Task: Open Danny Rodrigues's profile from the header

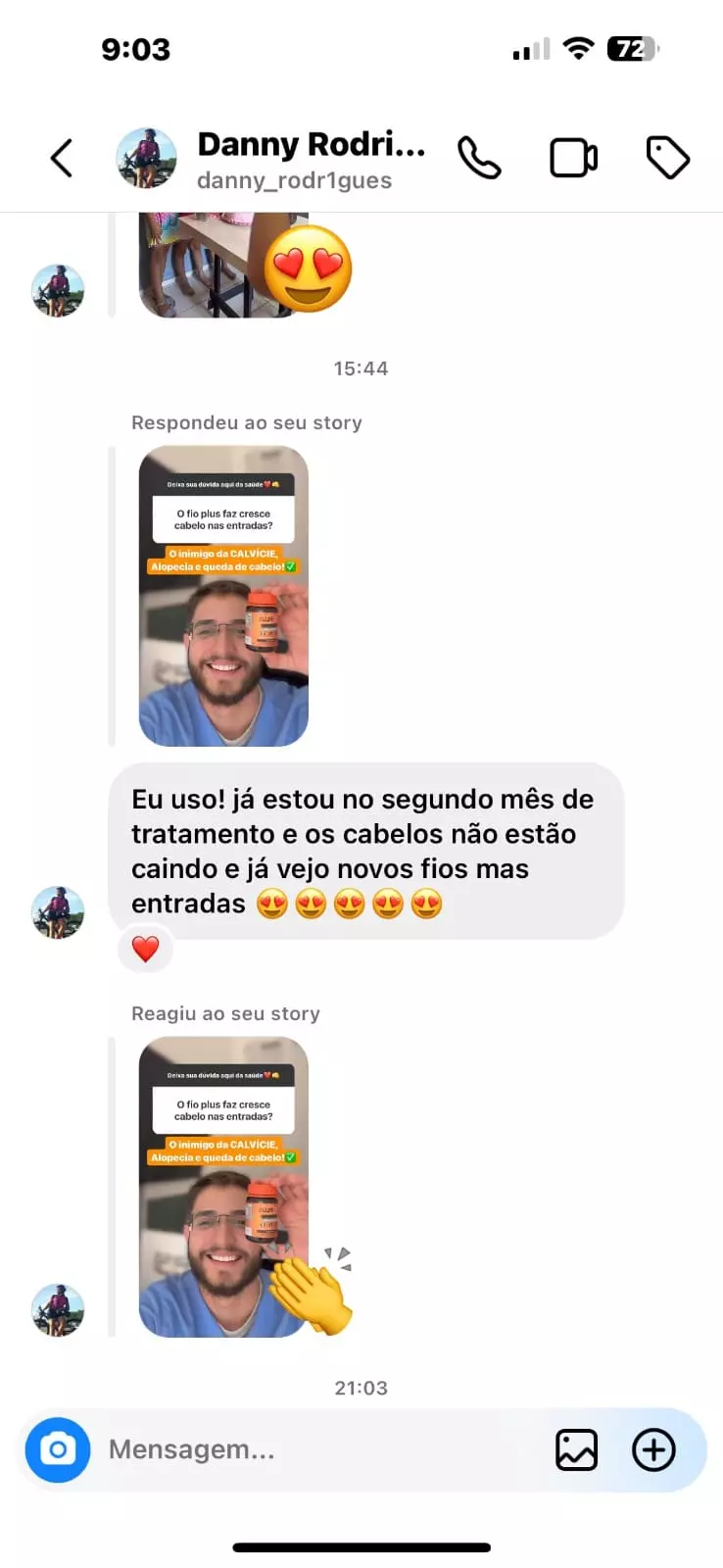Action: tap(294, 158)
